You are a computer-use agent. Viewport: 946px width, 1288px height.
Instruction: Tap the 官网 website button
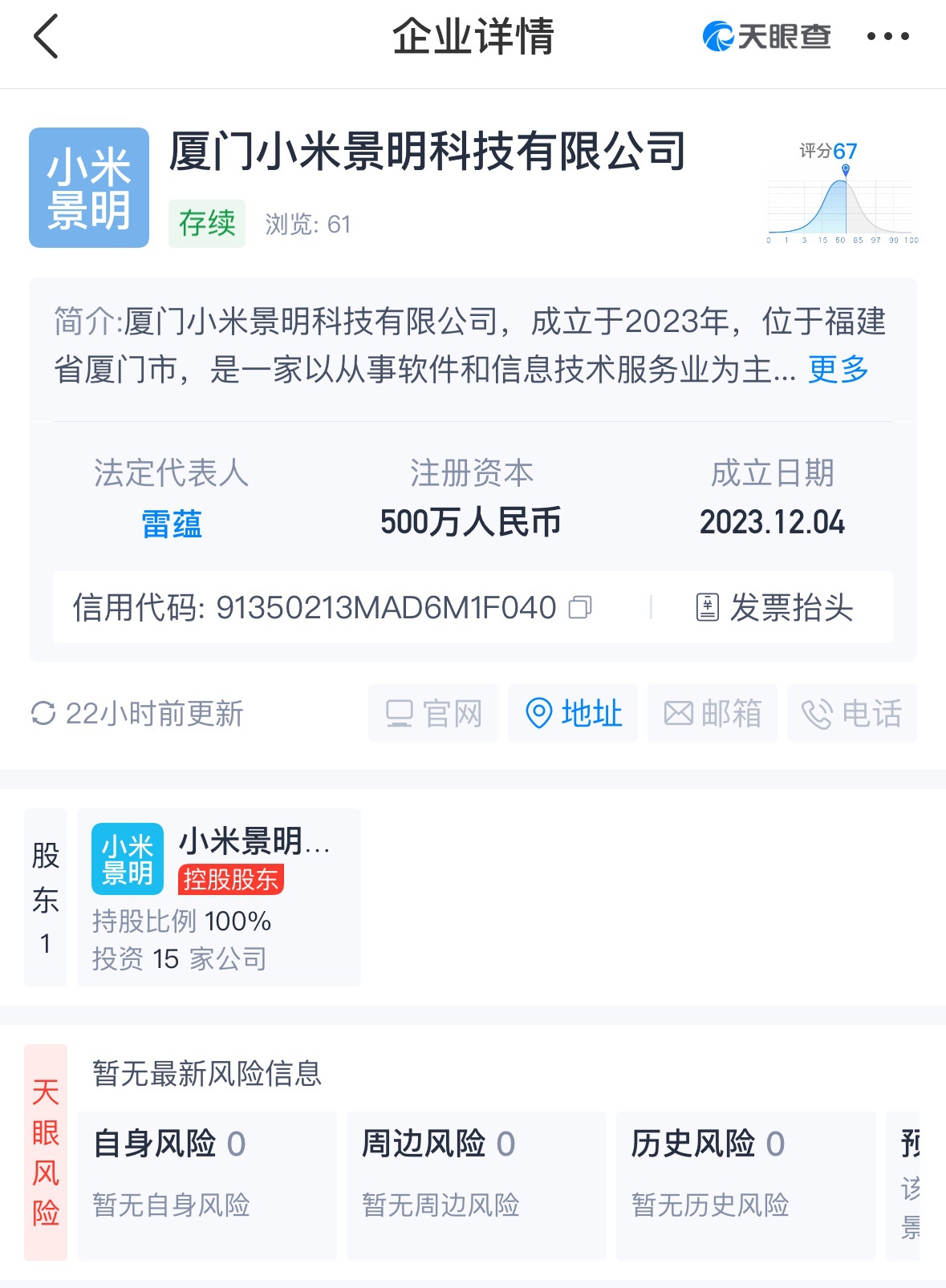point(433,713)
